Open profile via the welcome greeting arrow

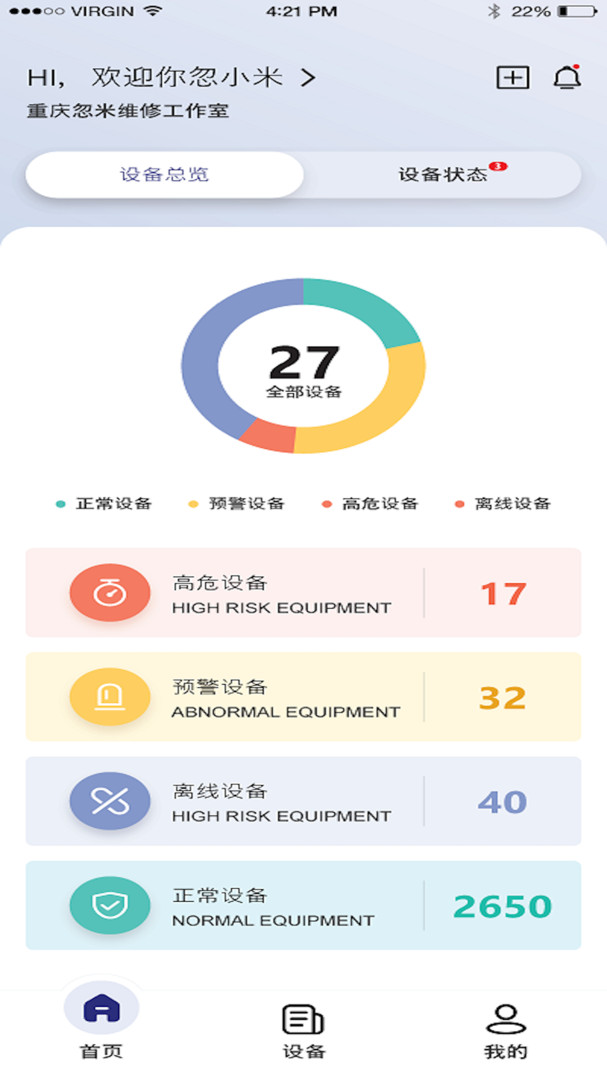click(x=308, y=77)
